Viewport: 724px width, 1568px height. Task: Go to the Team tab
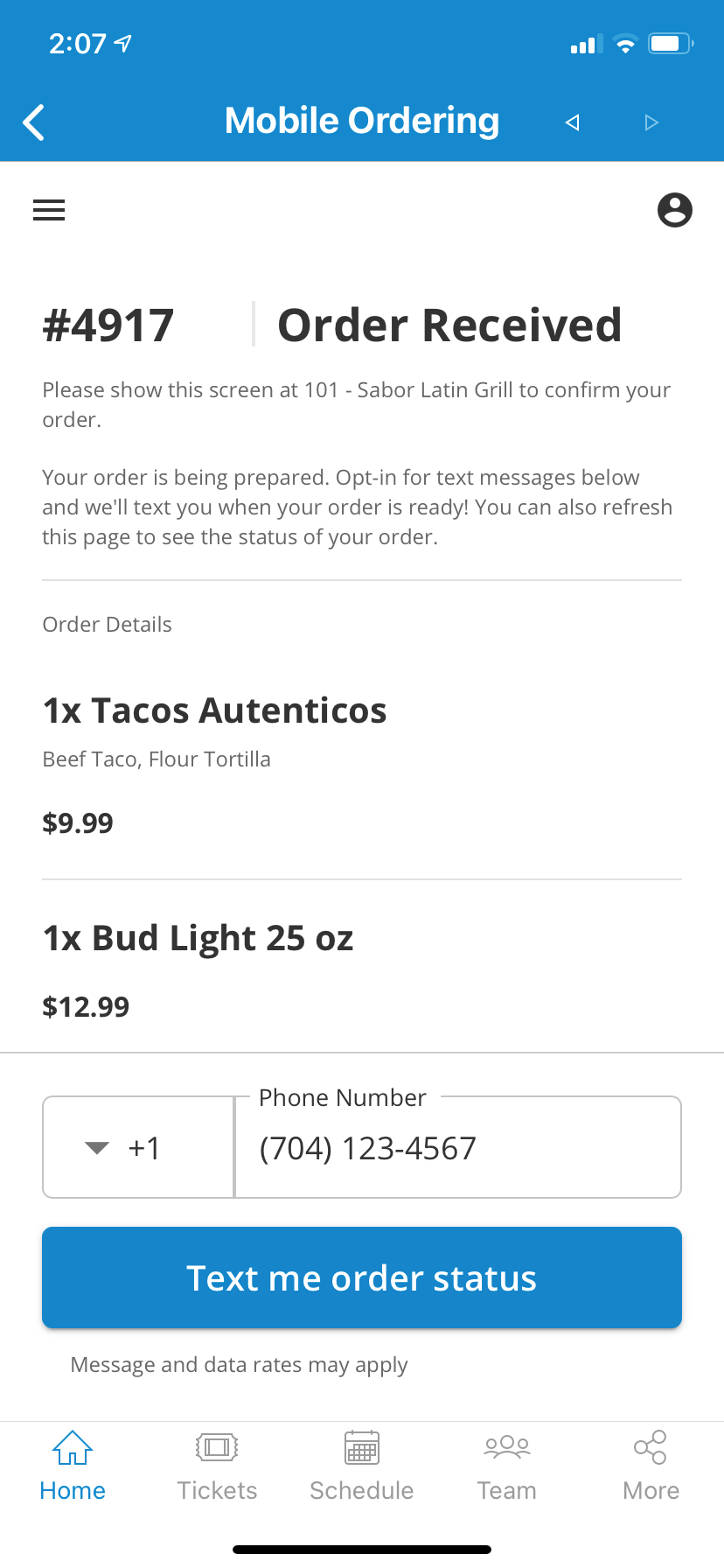tap(507, 1466)
